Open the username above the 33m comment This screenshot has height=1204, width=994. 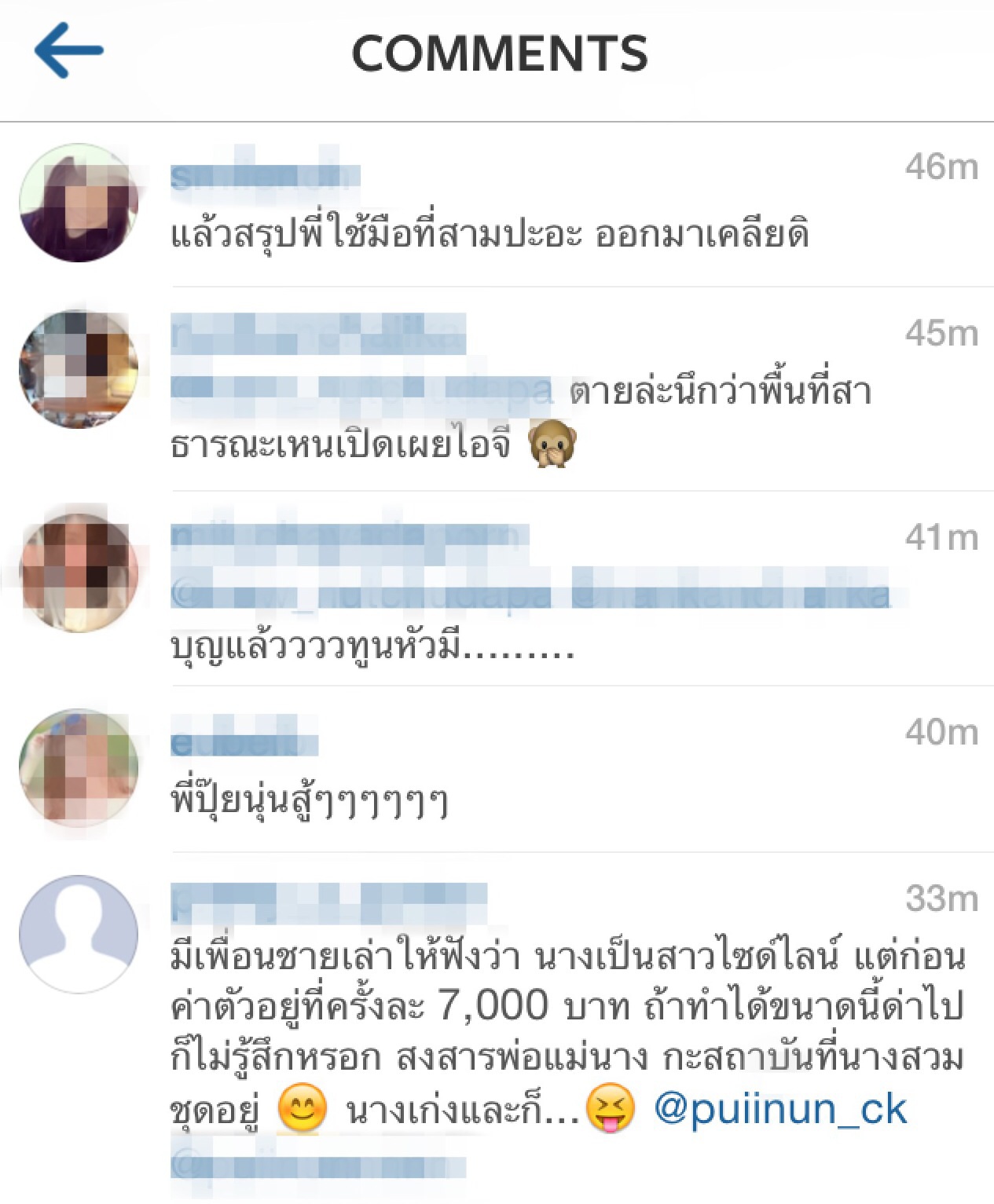[x=328, y=900]
